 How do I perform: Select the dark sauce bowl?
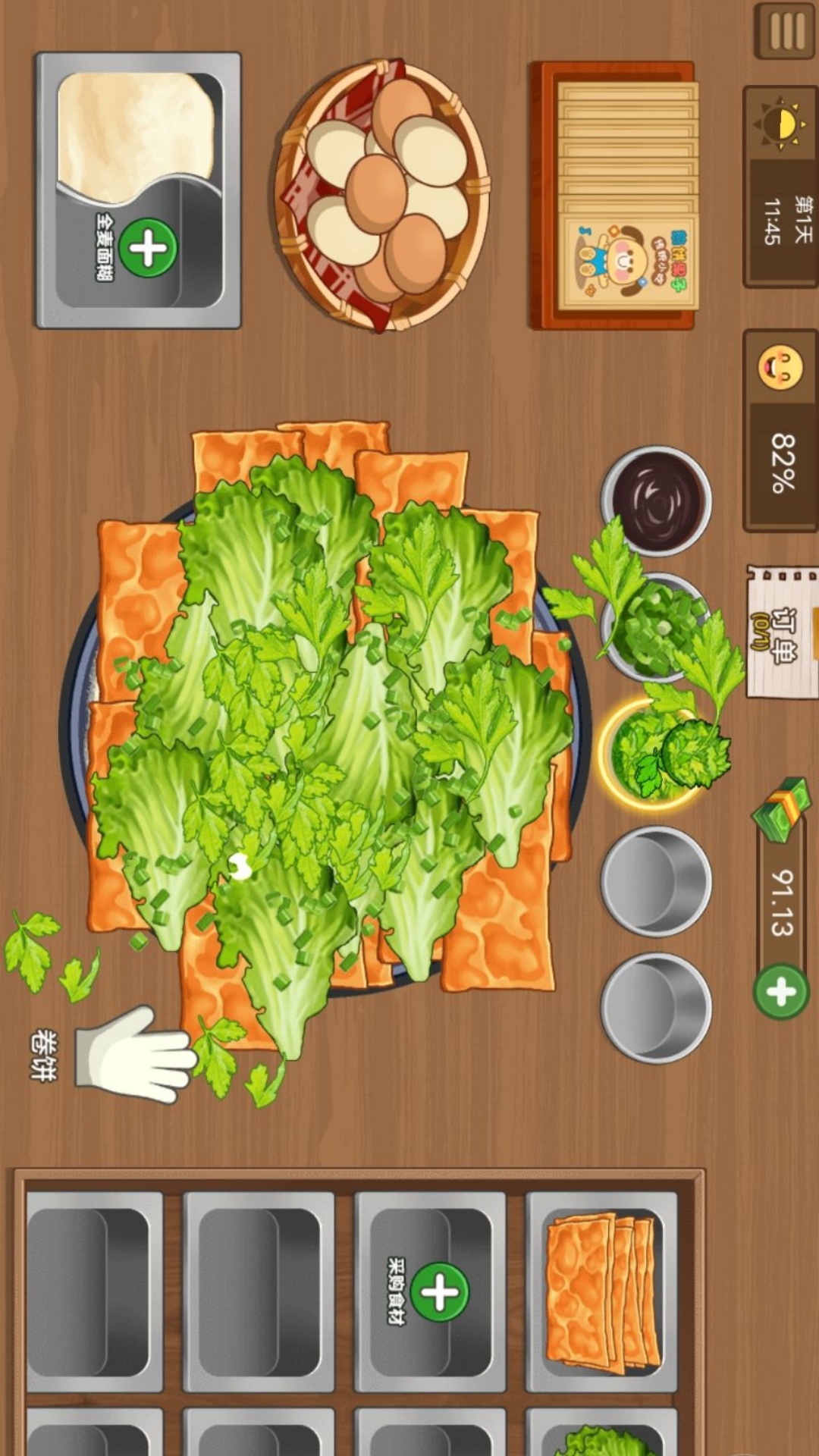pos(657,499)
